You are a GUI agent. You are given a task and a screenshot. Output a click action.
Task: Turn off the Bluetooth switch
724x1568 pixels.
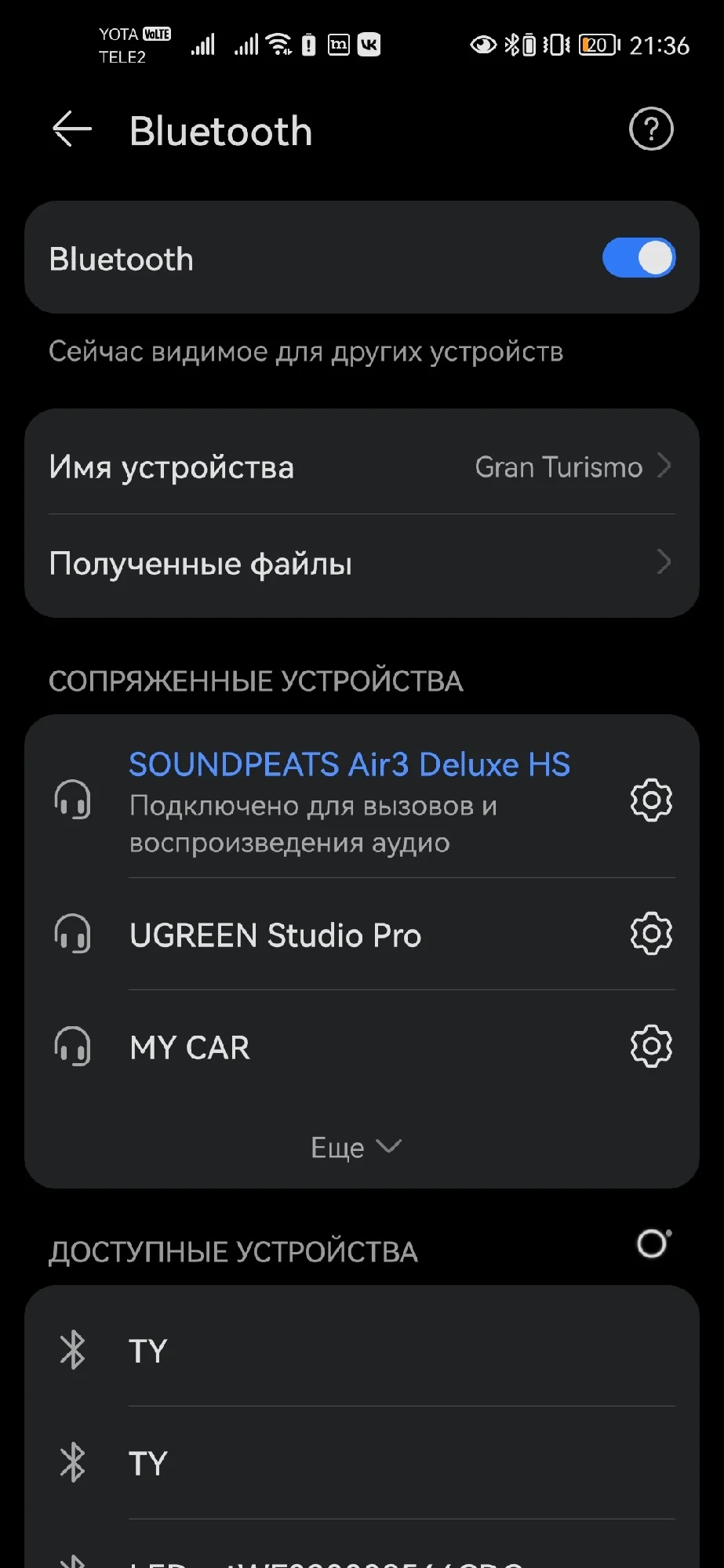639,258
